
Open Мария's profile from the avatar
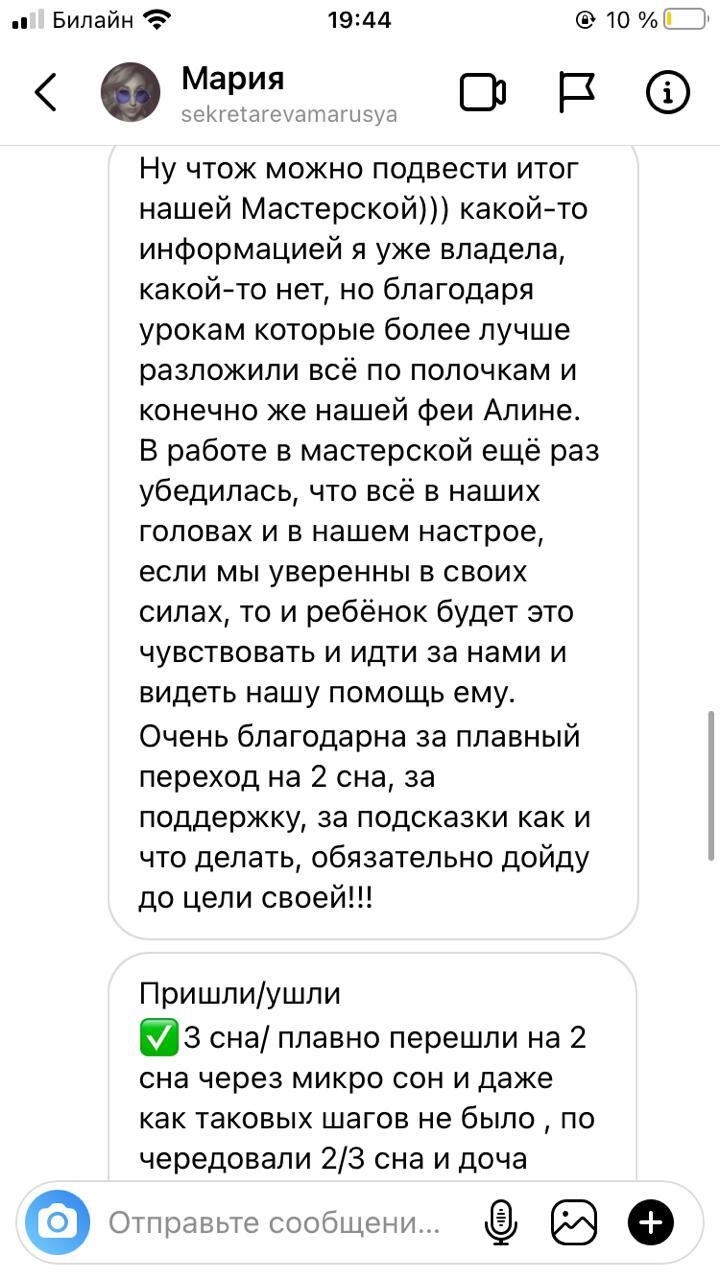pos(130,92)
